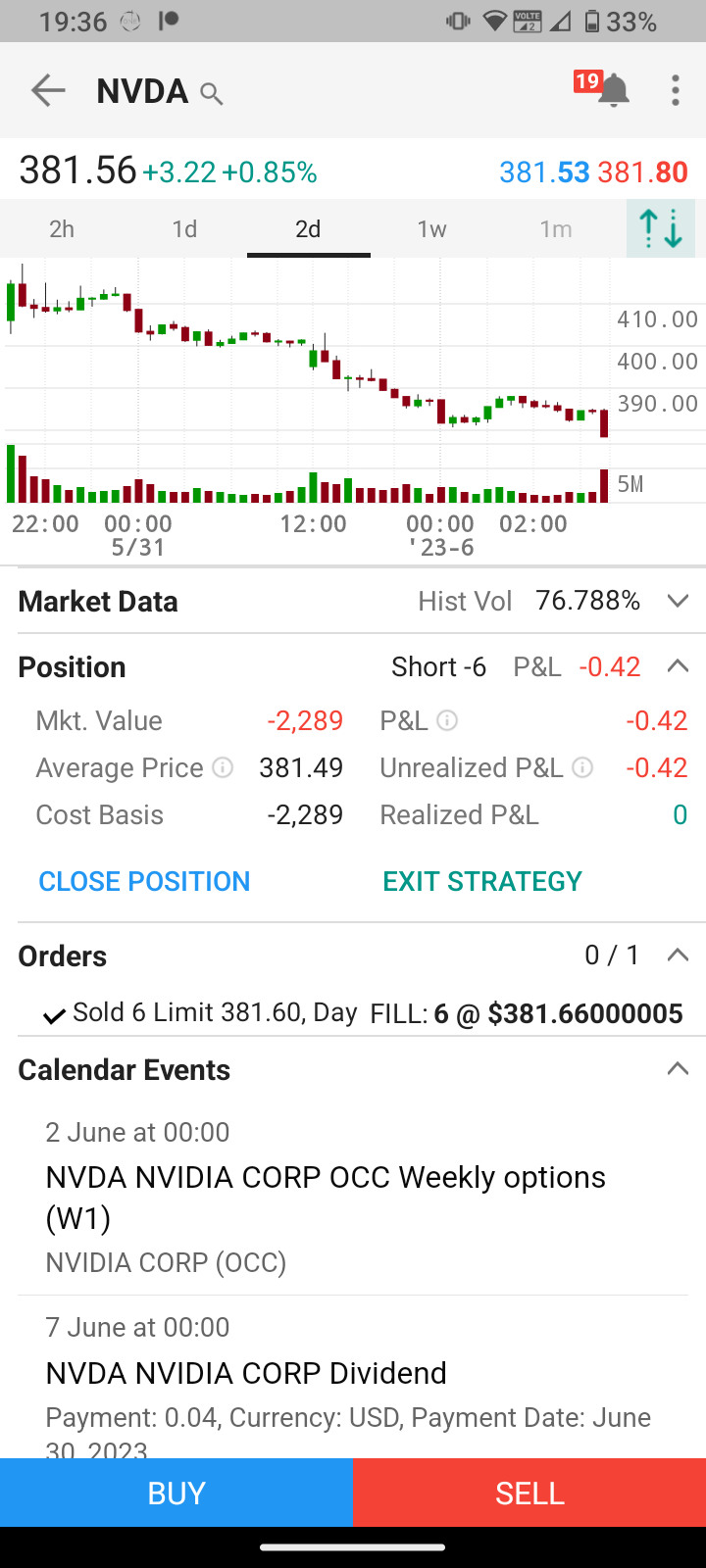Image resolution: width=706 pixels, height=1568 pixels.
Task: Tap the info icon beside Unrealized P&L
Action: point(582,768)
